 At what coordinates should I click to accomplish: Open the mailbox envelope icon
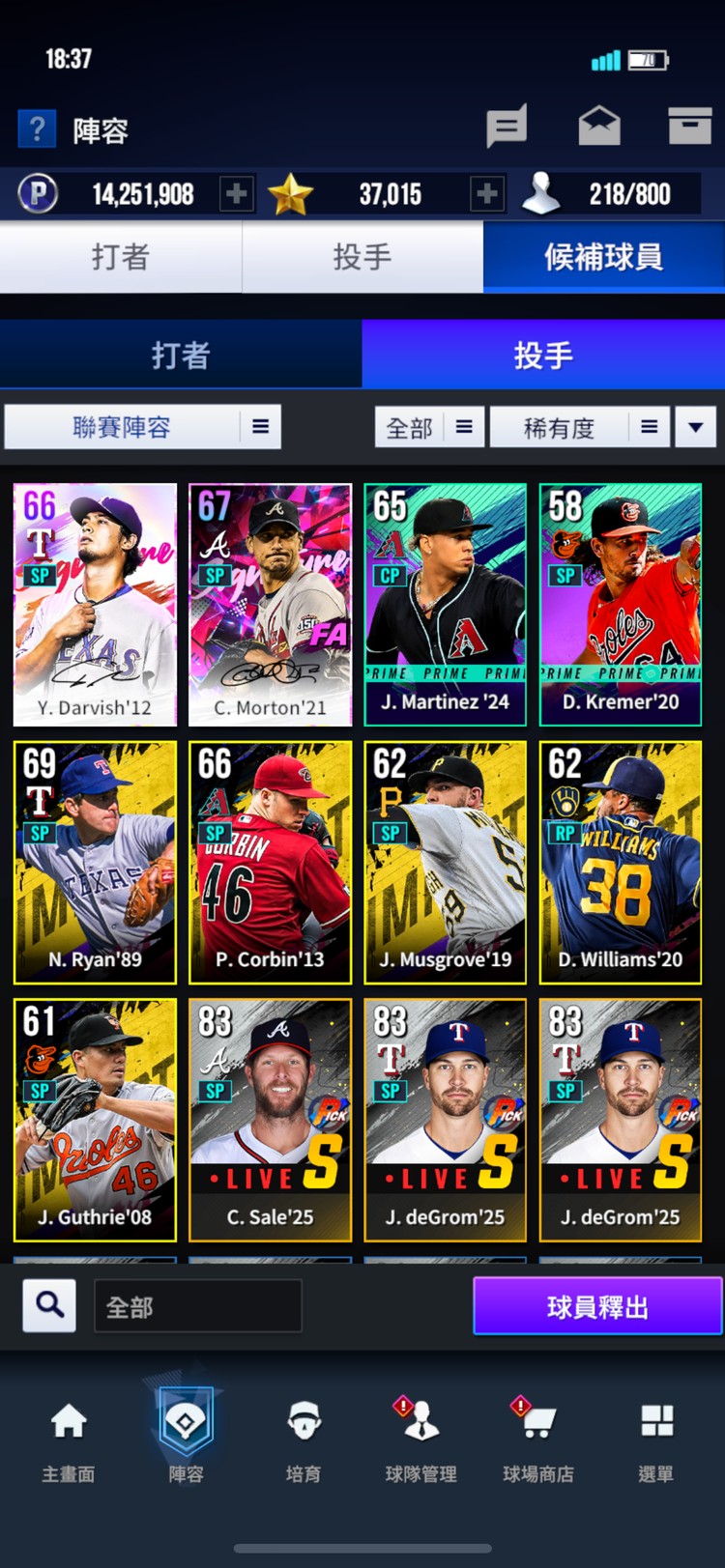pyautogui.click(x=599, y=126)
